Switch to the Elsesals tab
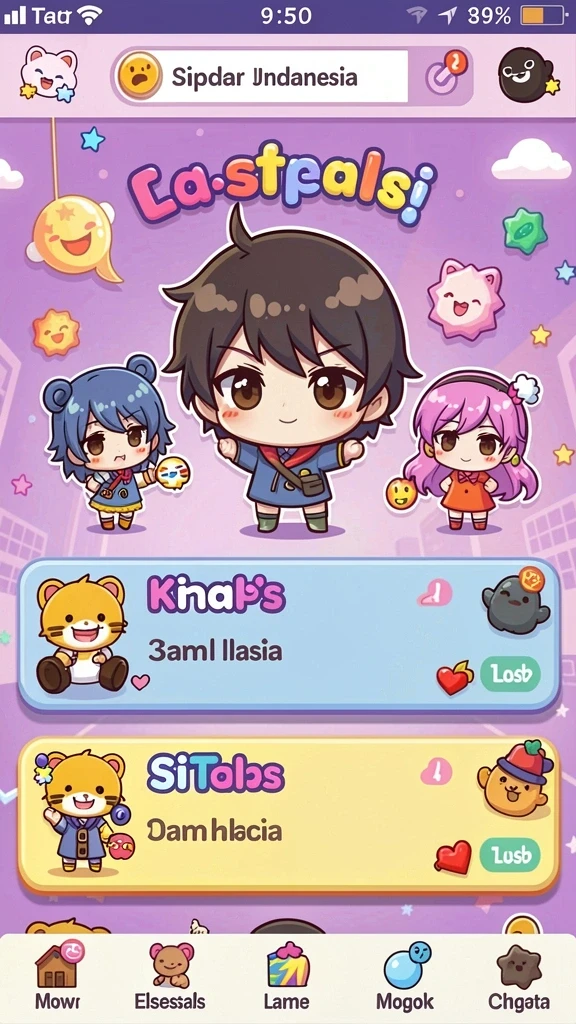Image resolution: width=576 pixels, height=1024 pixels. [170, 977]
